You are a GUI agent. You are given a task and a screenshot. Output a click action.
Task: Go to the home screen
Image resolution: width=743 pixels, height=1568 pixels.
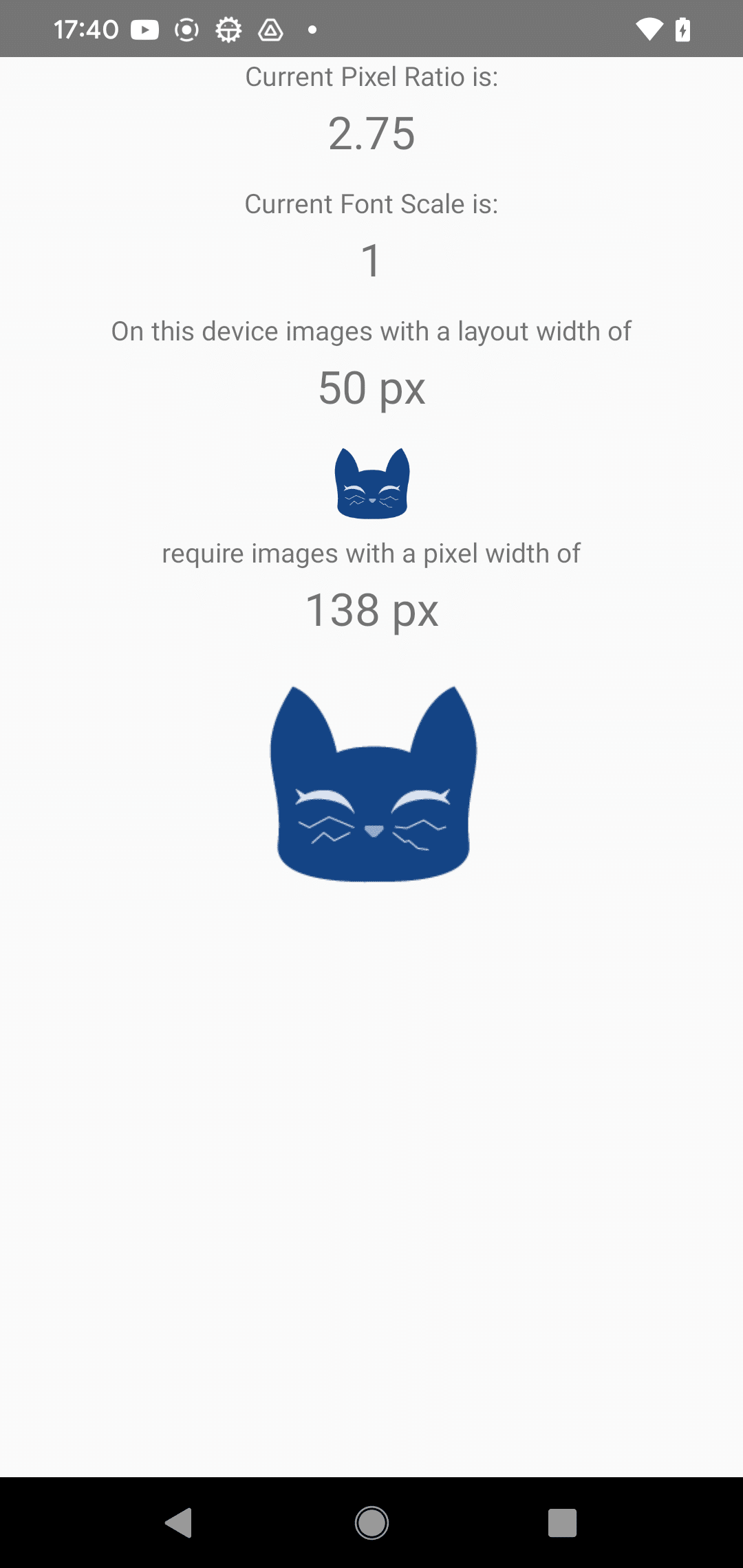371,1523
